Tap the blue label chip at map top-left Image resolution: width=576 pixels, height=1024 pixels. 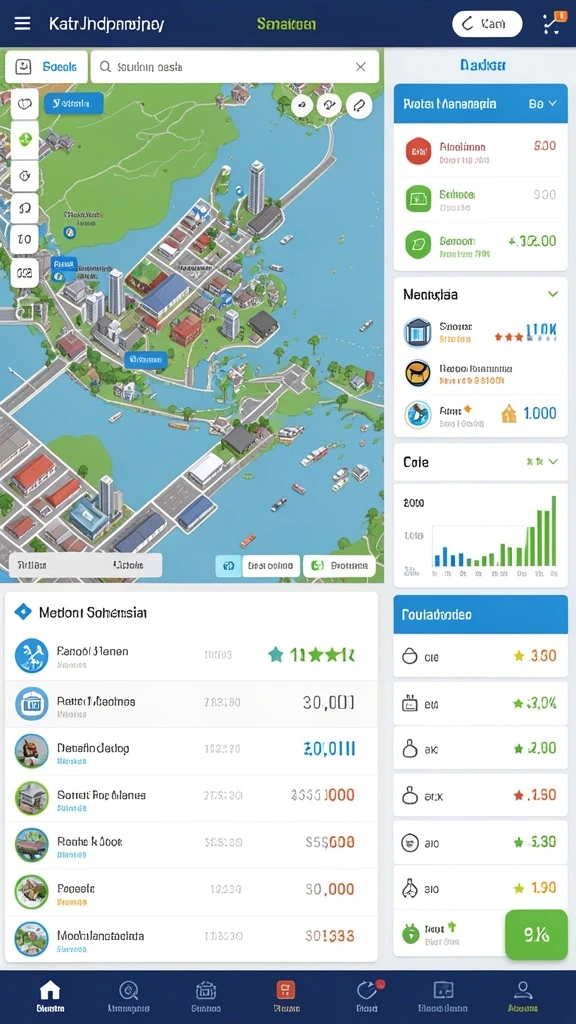pos(74,103)
